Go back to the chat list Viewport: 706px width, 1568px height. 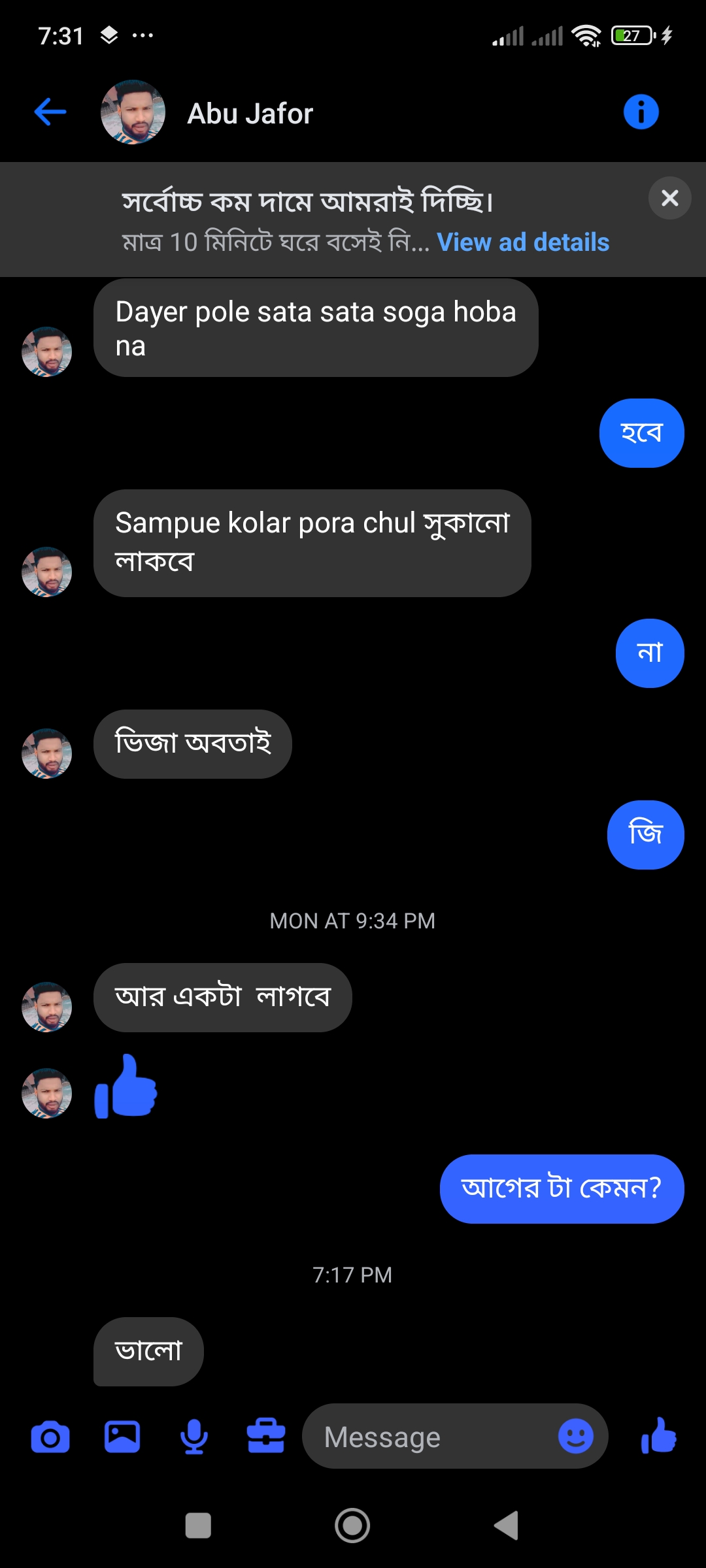click(x=50, y=112)
